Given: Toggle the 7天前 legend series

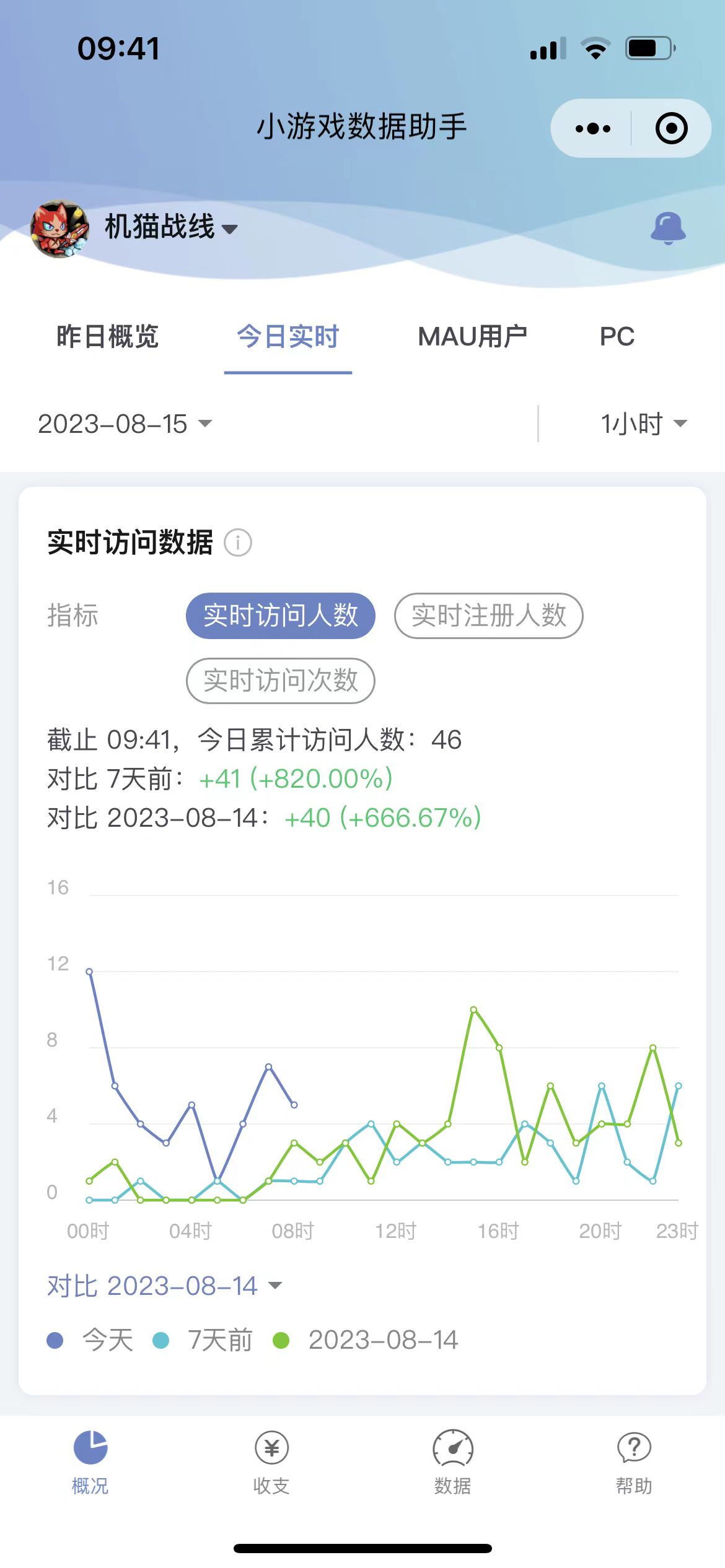Looking at the screenshot, I should click(203, 1341).
